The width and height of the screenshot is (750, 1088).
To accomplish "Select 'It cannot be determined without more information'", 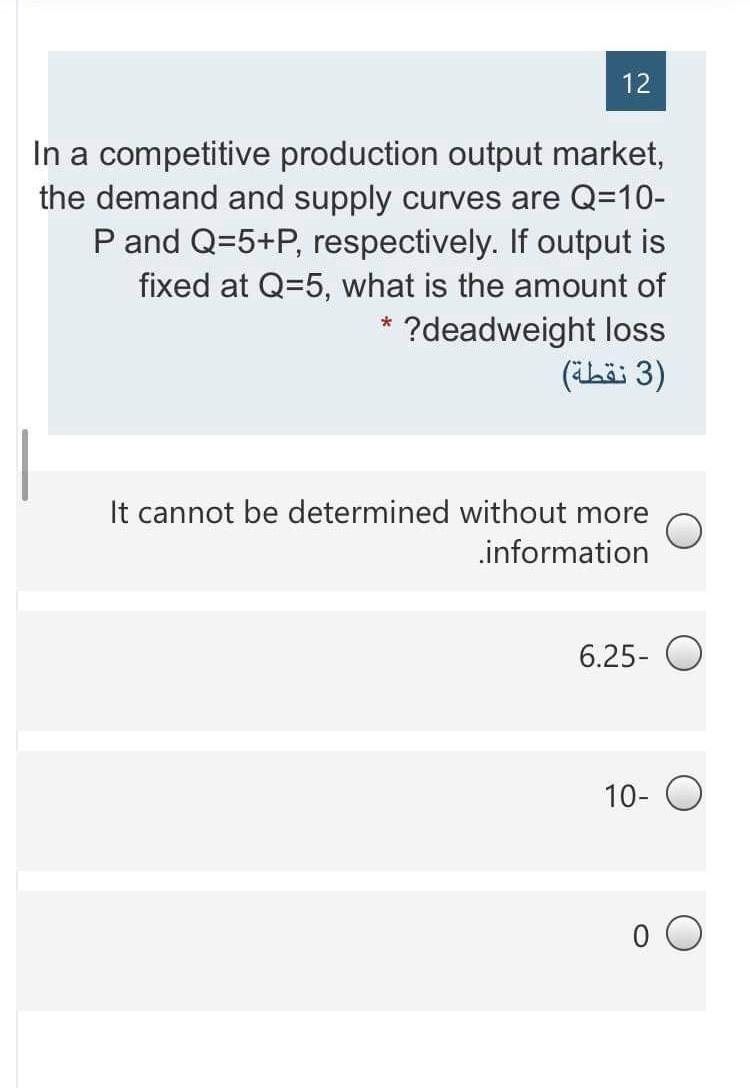I will pyautogui.click(x=684, y=533).
